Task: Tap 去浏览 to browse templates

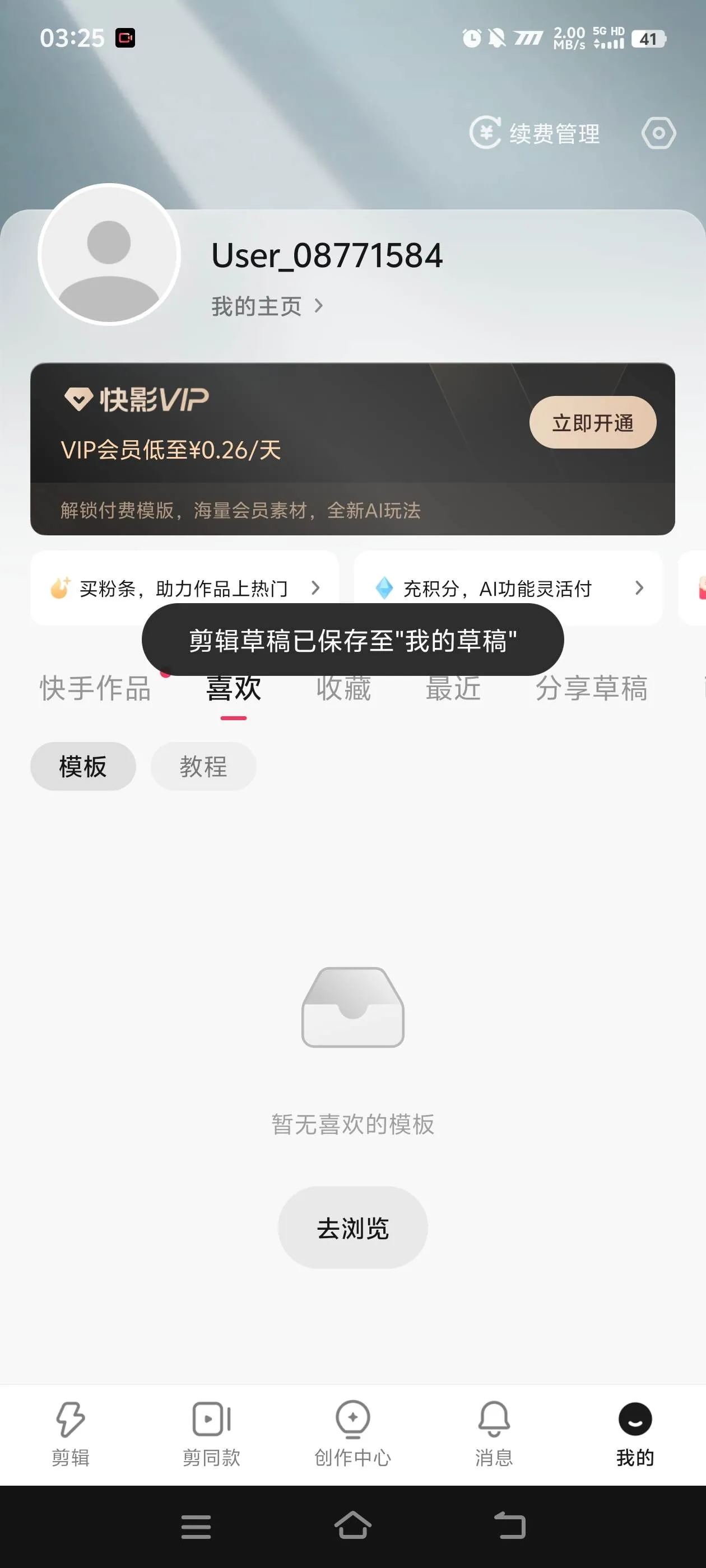Action: click(354, 1228)
